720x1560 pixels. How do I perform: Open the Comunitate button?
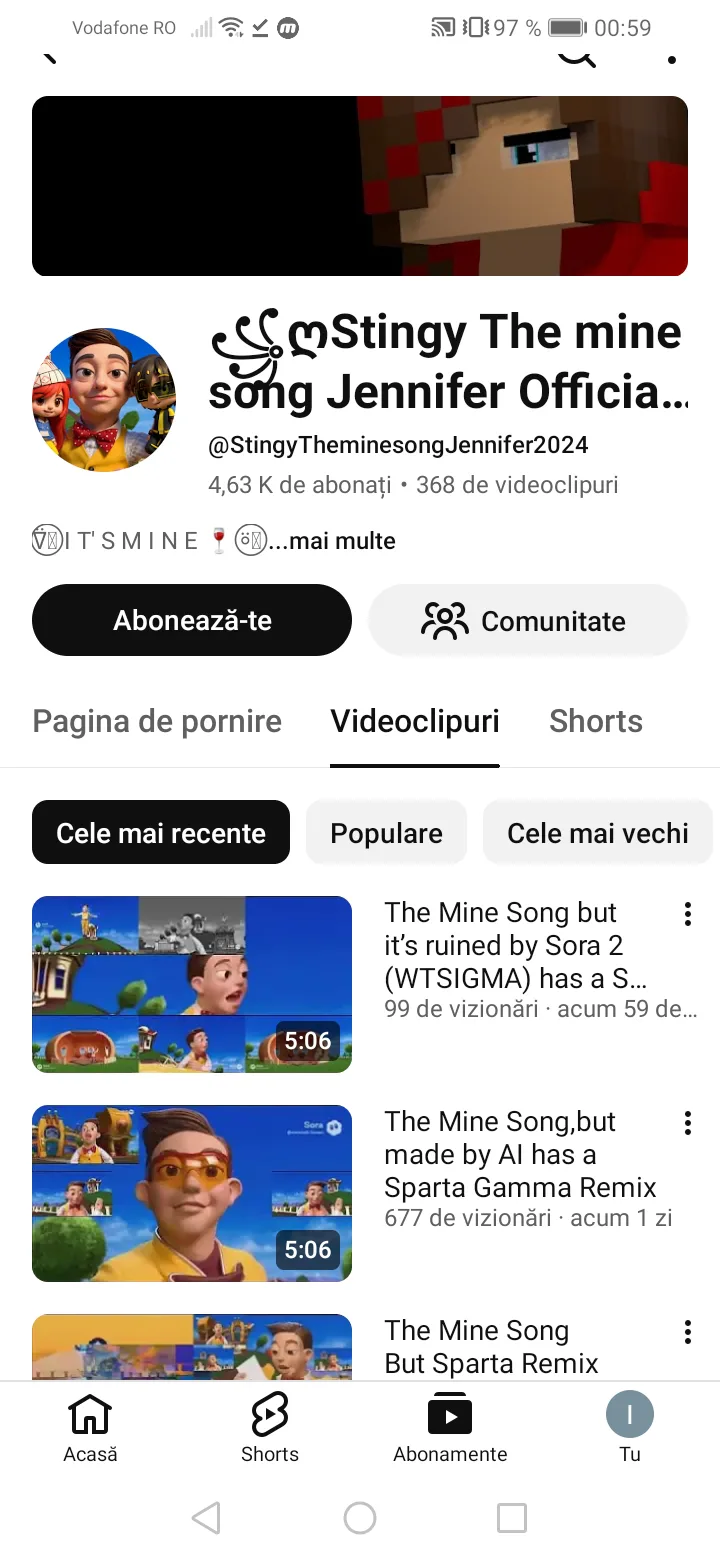(528, 621)
